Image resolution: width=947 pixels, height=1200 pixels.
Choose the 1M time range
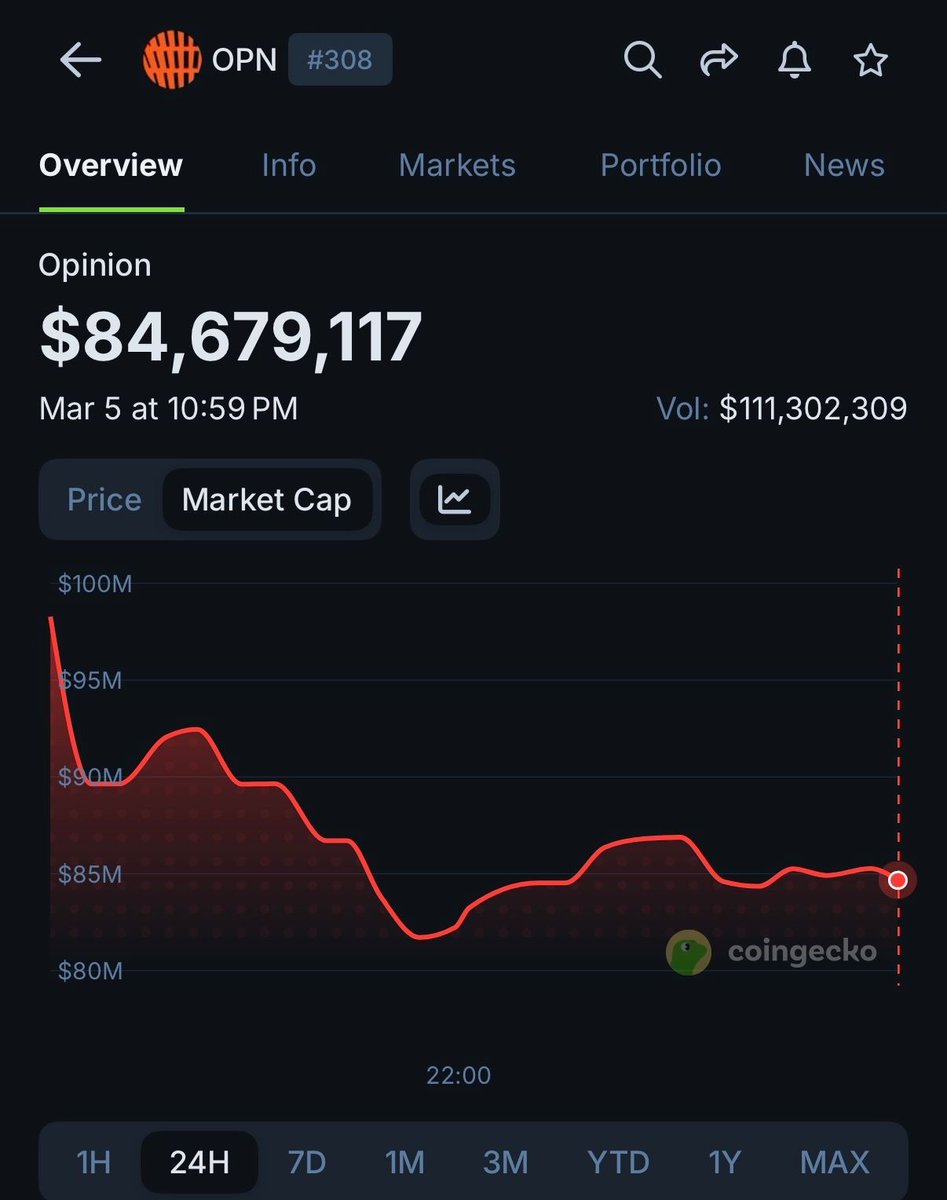[405, 1162]
